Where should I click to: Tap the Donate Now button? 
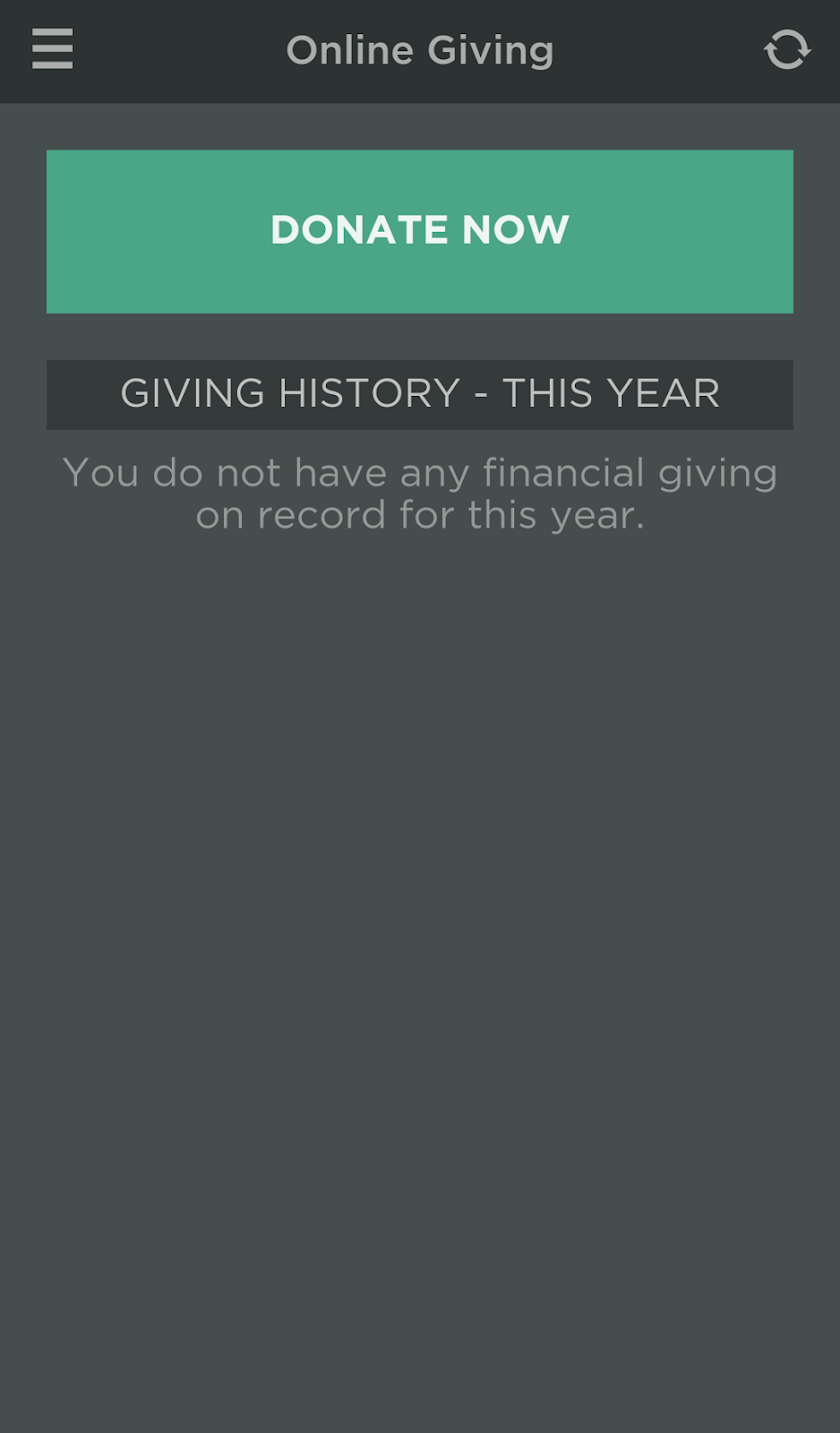click(x=420, y=231)
